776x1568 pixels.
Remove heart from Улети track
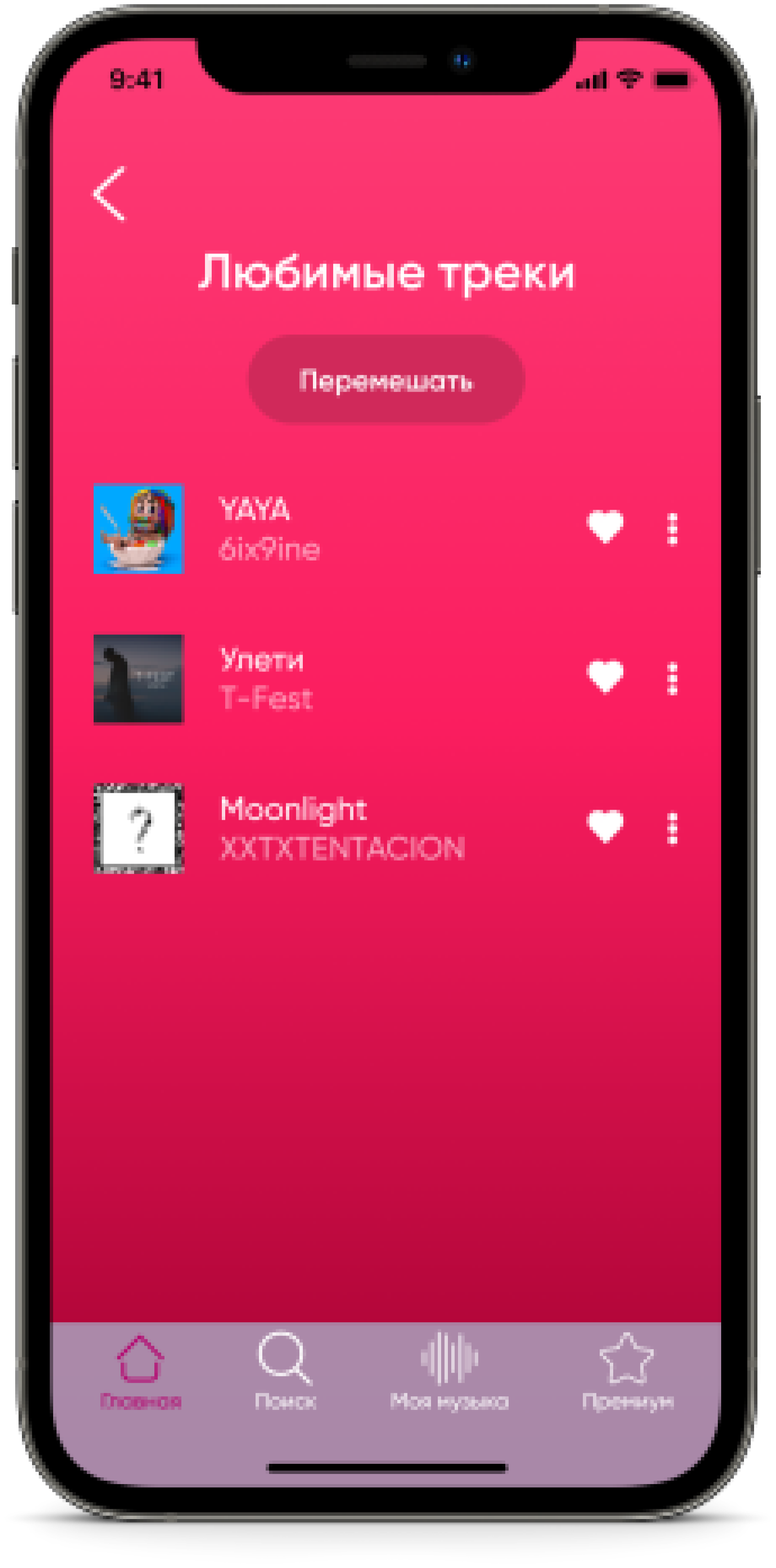[604, 676]
